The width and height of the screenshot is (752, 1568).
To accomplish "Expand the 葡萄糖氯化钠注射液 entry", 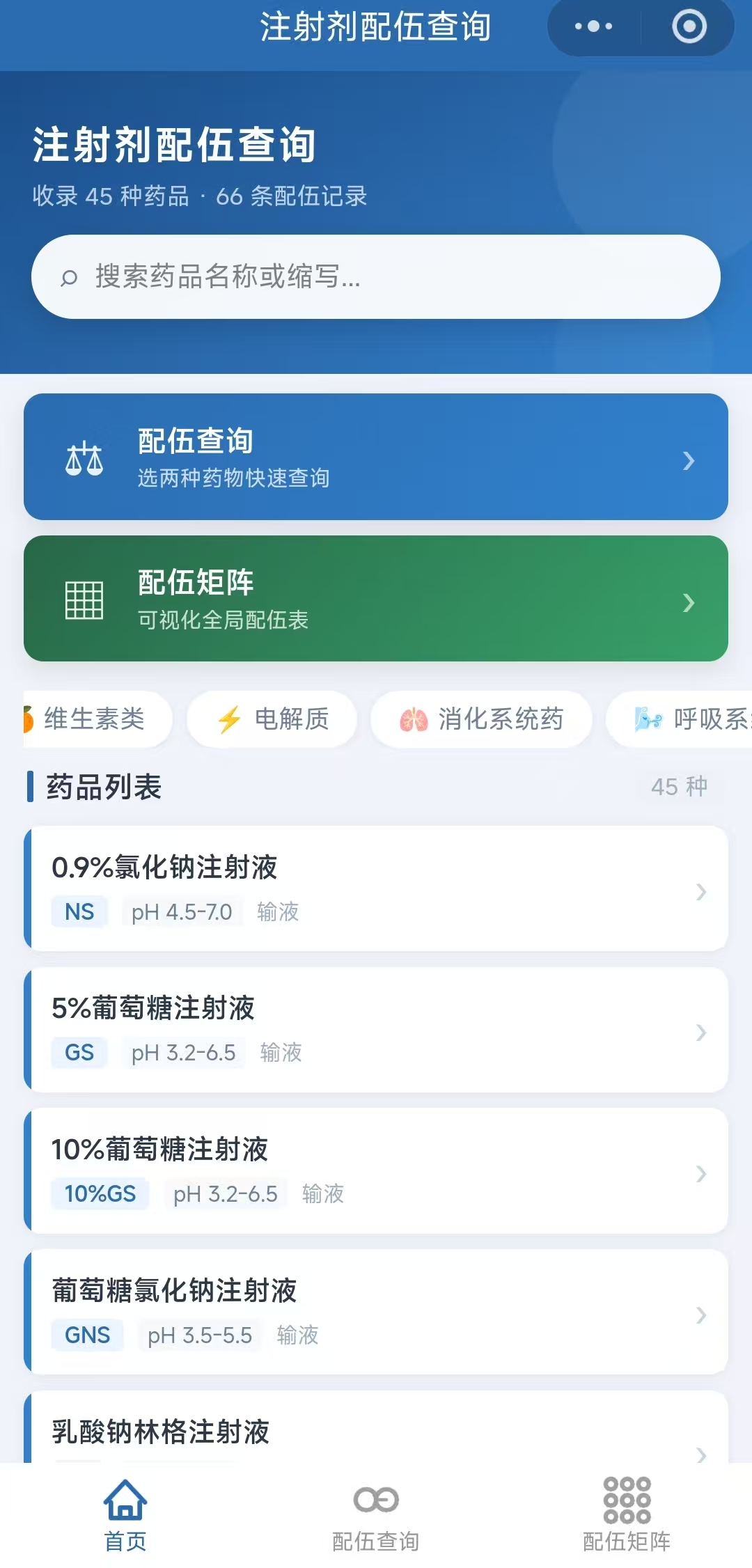I will (x=376, y=1312).
